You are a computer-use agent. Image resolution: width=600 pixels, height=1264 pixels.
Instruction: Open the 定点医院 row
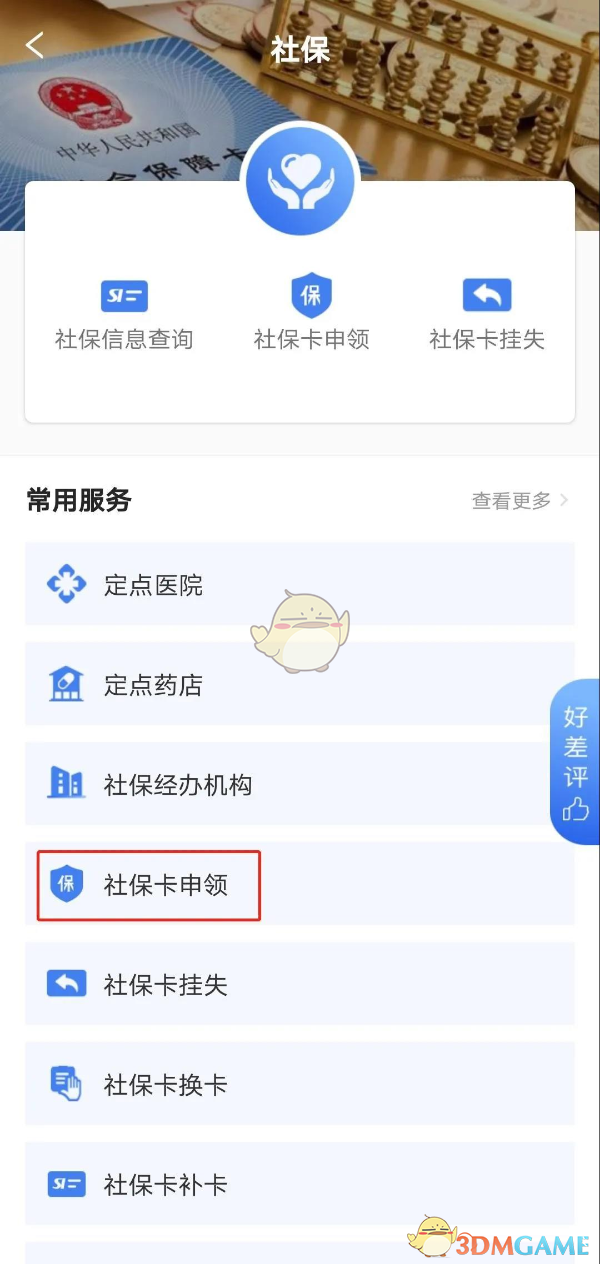pyautogui.click(x=299, y=585)
